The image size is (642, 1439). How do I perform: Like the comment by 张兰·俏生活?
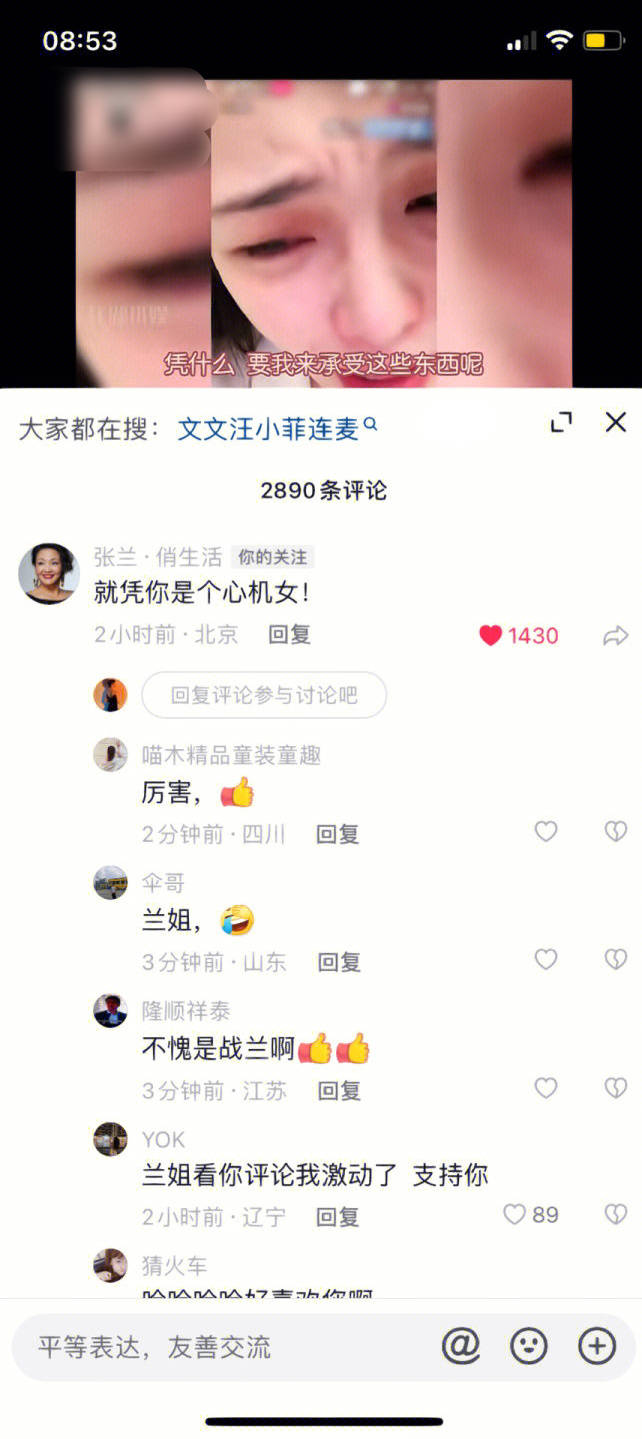coord(490,635)
